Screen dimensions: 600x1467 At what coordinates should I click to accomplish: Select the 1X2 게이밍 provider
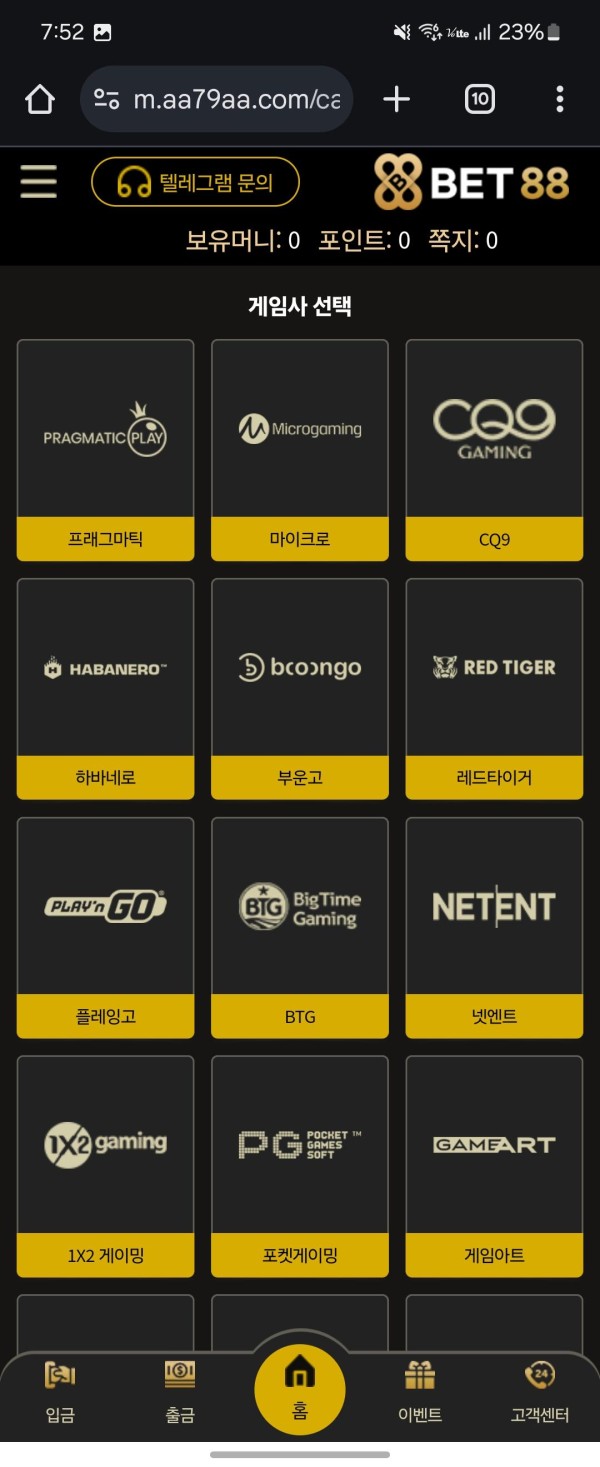click(x=105, y=1166)
